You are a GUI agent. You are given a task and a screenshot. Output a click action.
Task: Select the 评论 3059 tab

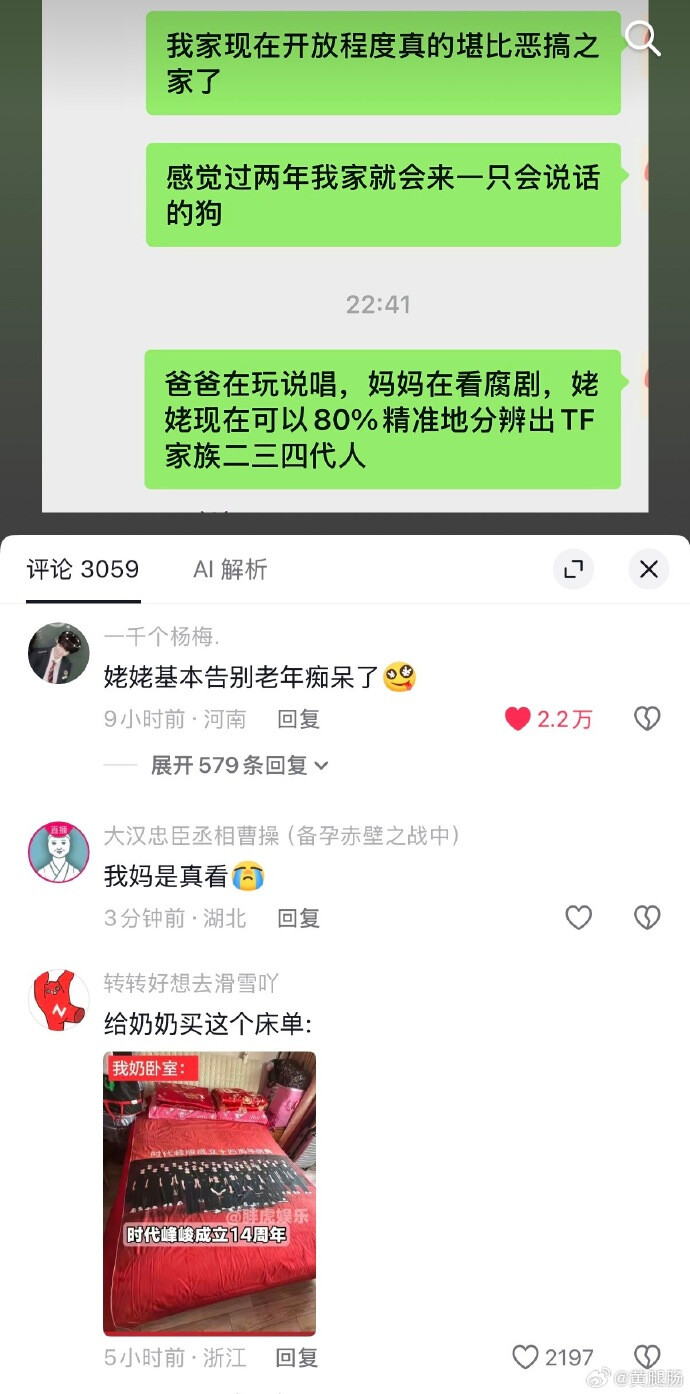coord(83,569)
